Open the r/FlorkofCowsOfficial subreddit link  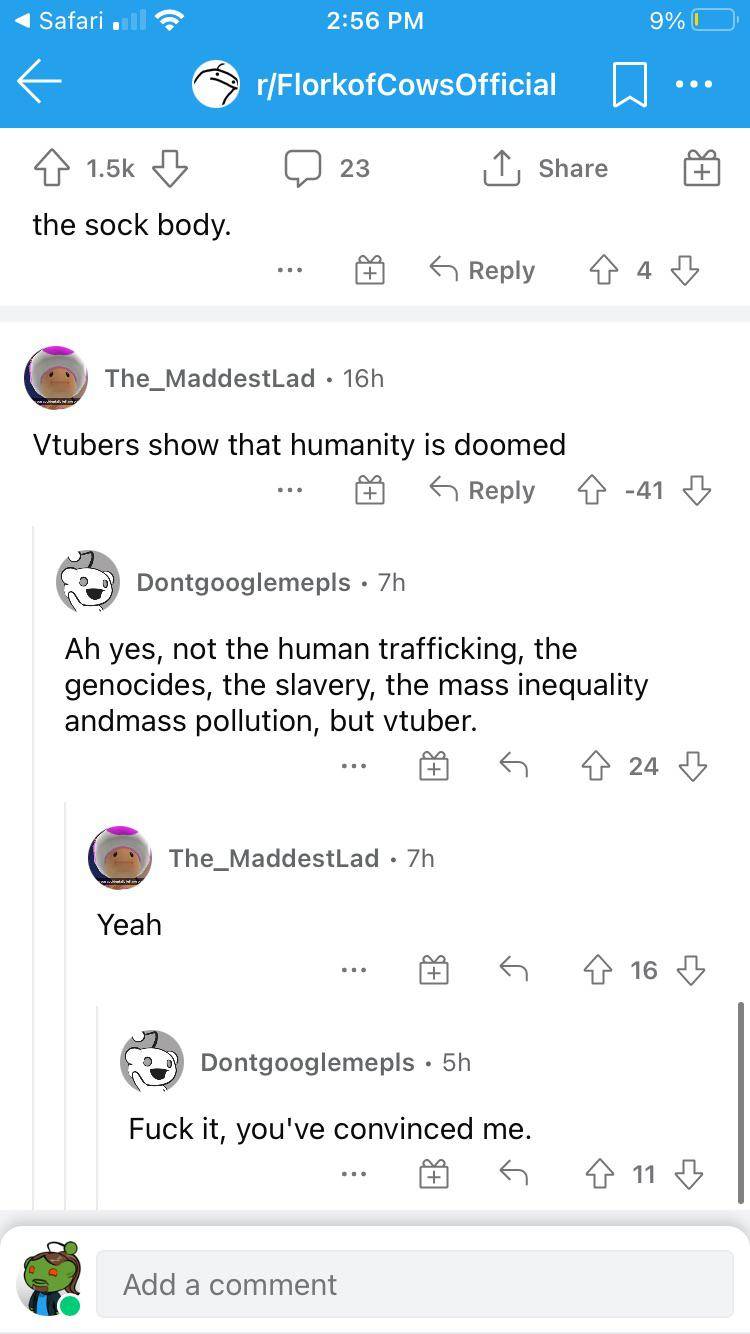(x=405, y=84)
